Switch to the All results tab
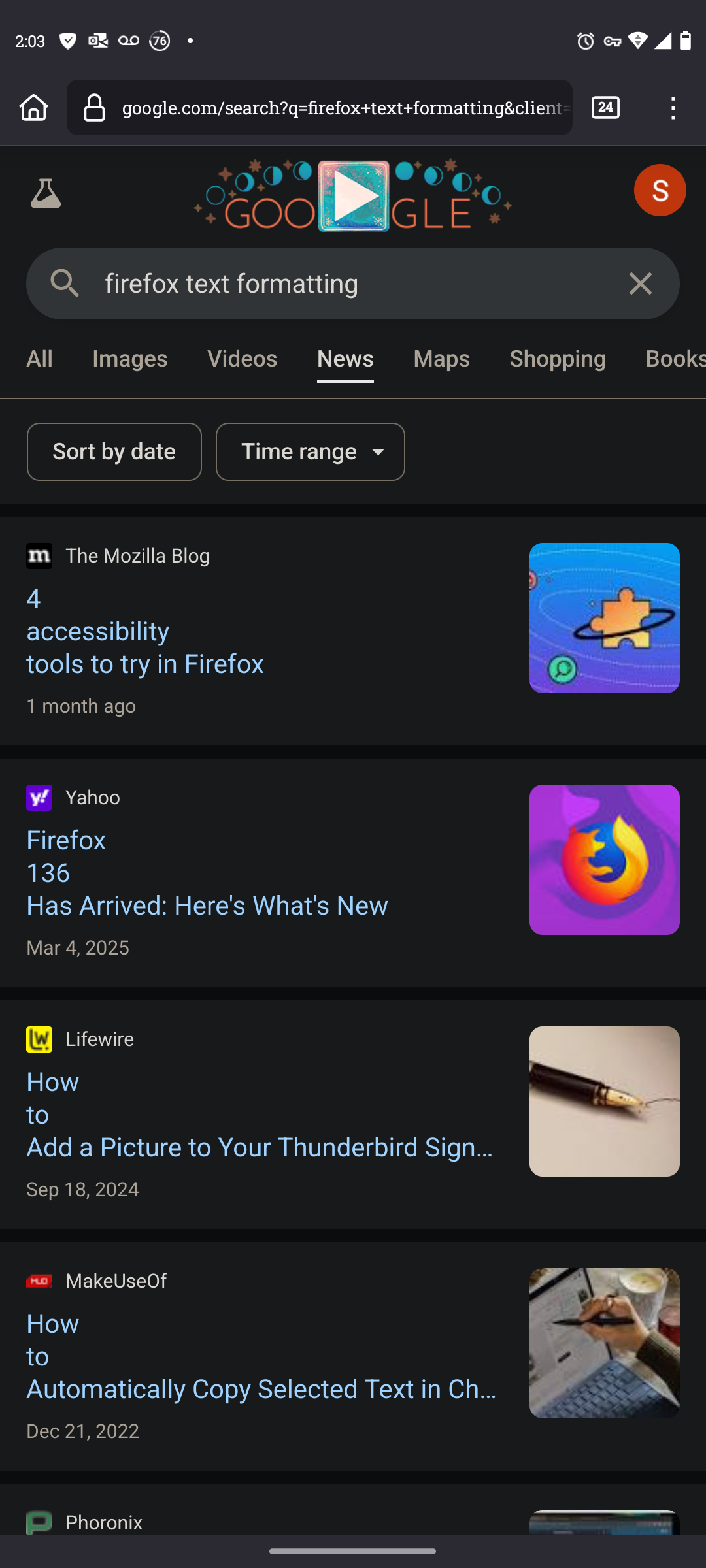Screen dimensions: 706x1568 click(x=39, y=359)
